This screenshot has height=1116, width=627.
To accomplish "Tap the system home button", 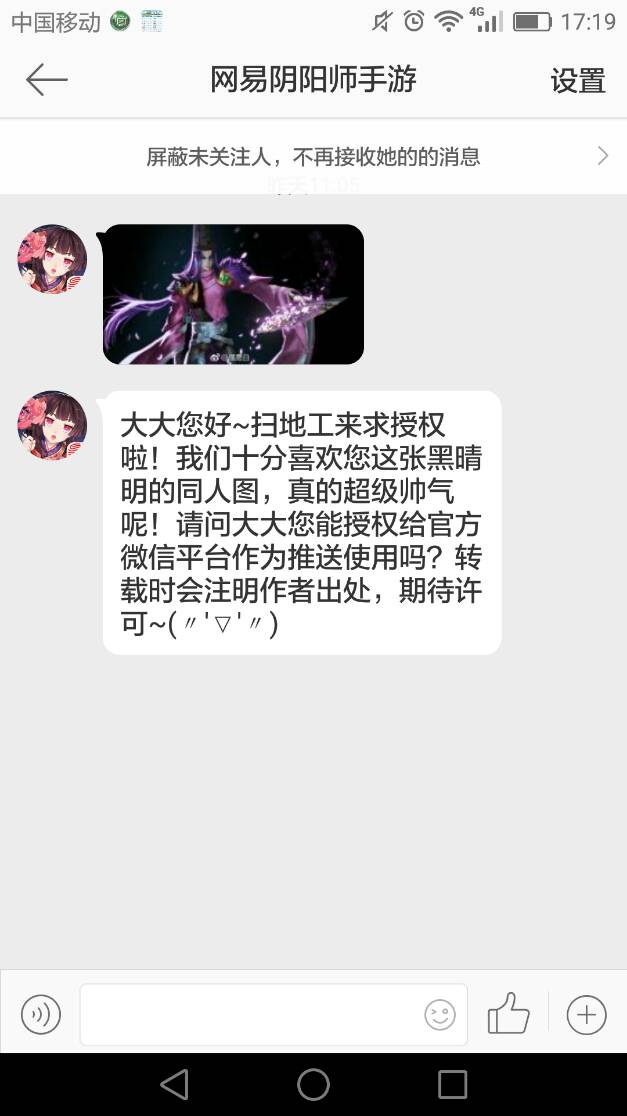I will click(x=313, y=1084).
